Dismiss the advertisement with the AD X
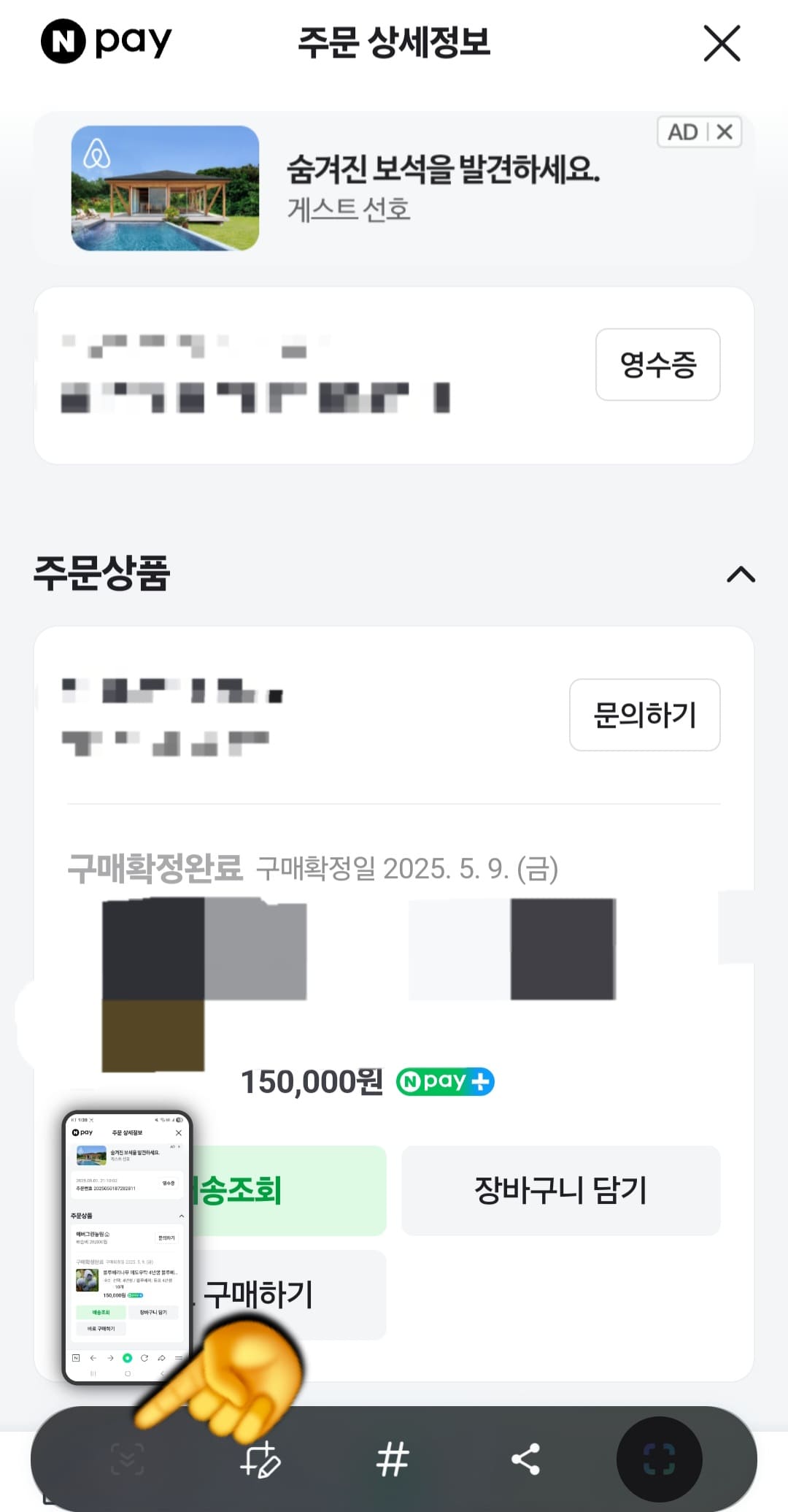This screenshot has width=788, height=1512. (725, 132)
